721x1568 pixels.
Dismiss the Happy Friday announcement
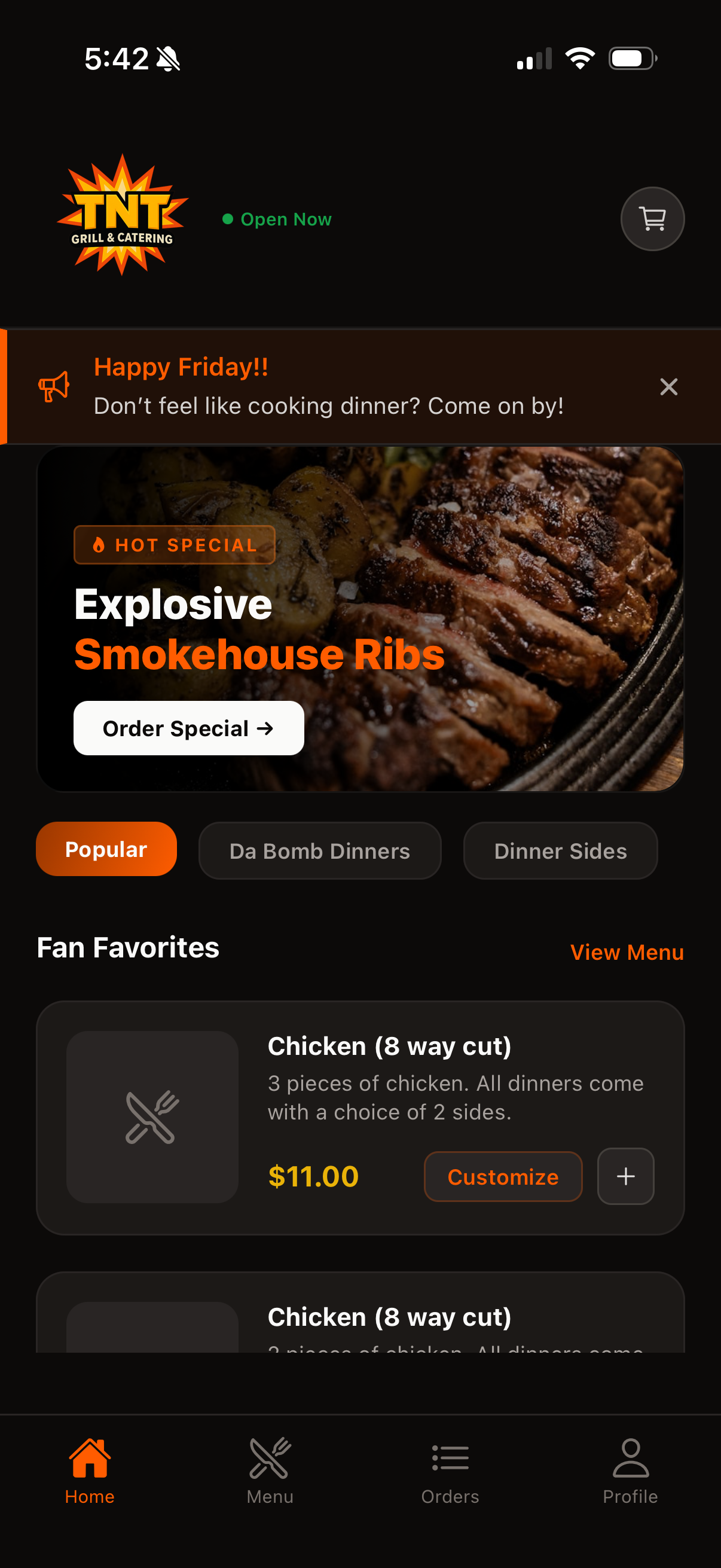click(x=668, y=386)
